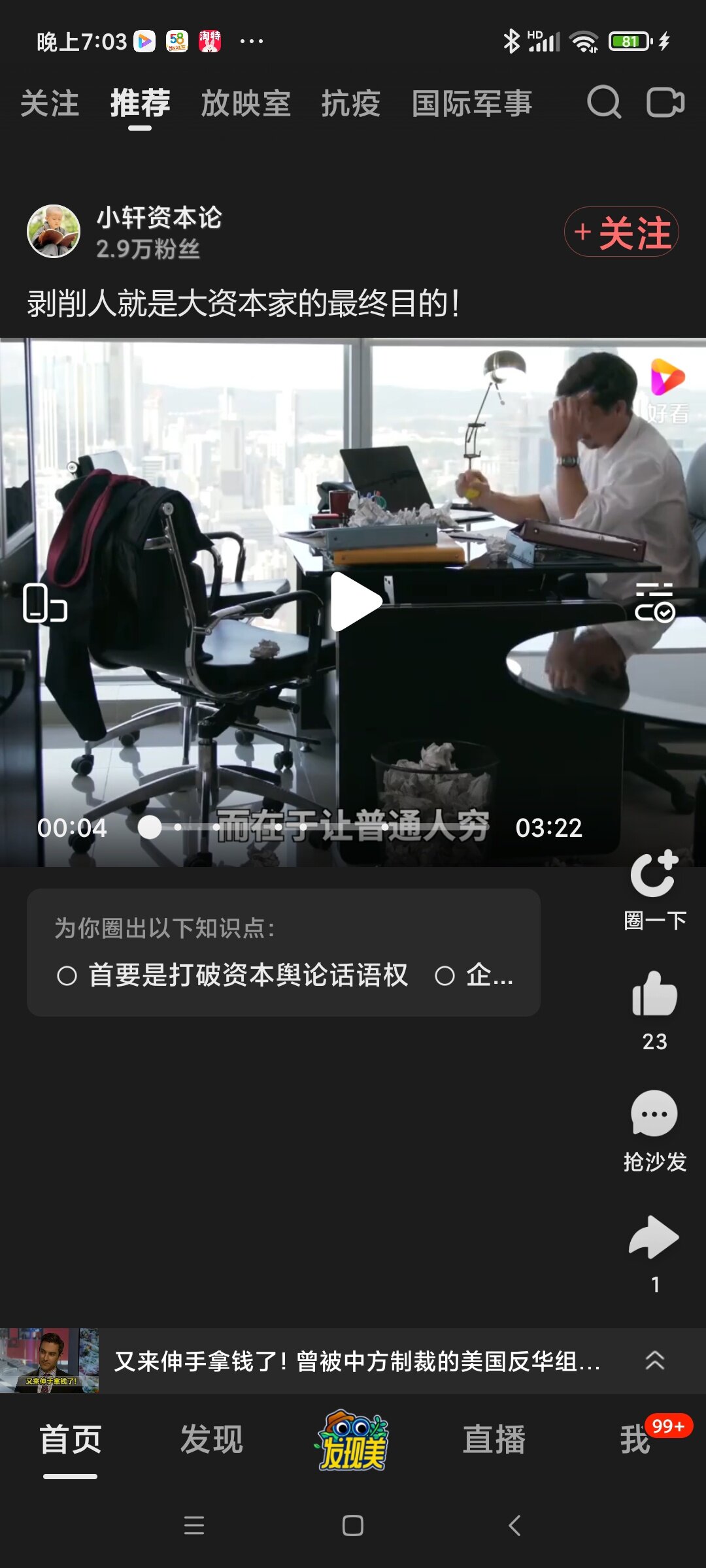Follow 小轩资本论 with the 关注 button

tap(621, 232)
